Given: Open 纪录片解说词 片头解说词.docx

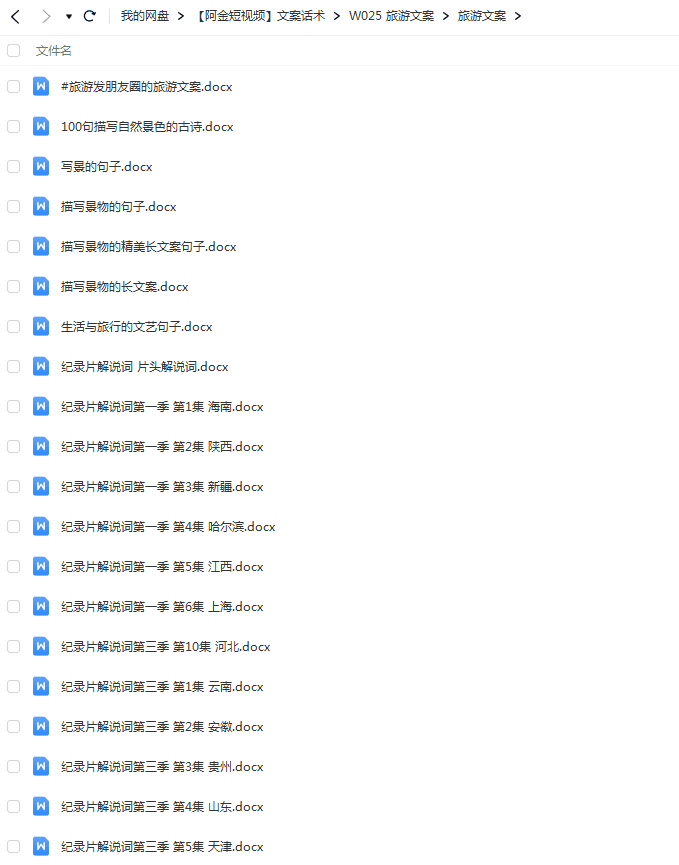Looking at the screenshot, I should 144,367.
